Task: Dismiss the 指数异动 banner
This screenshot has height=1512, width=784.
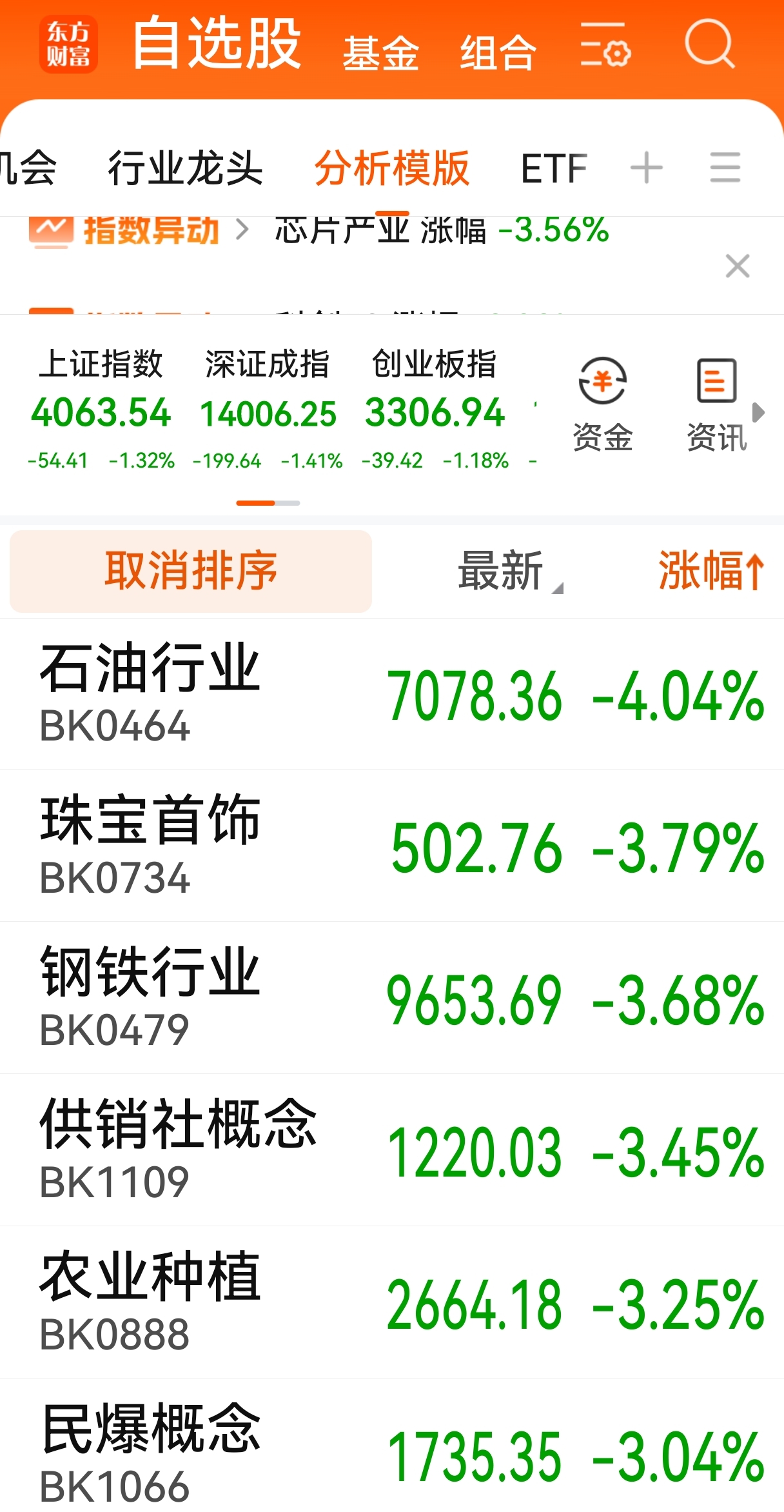Action: pyautogui.click(x=738, y=266)
